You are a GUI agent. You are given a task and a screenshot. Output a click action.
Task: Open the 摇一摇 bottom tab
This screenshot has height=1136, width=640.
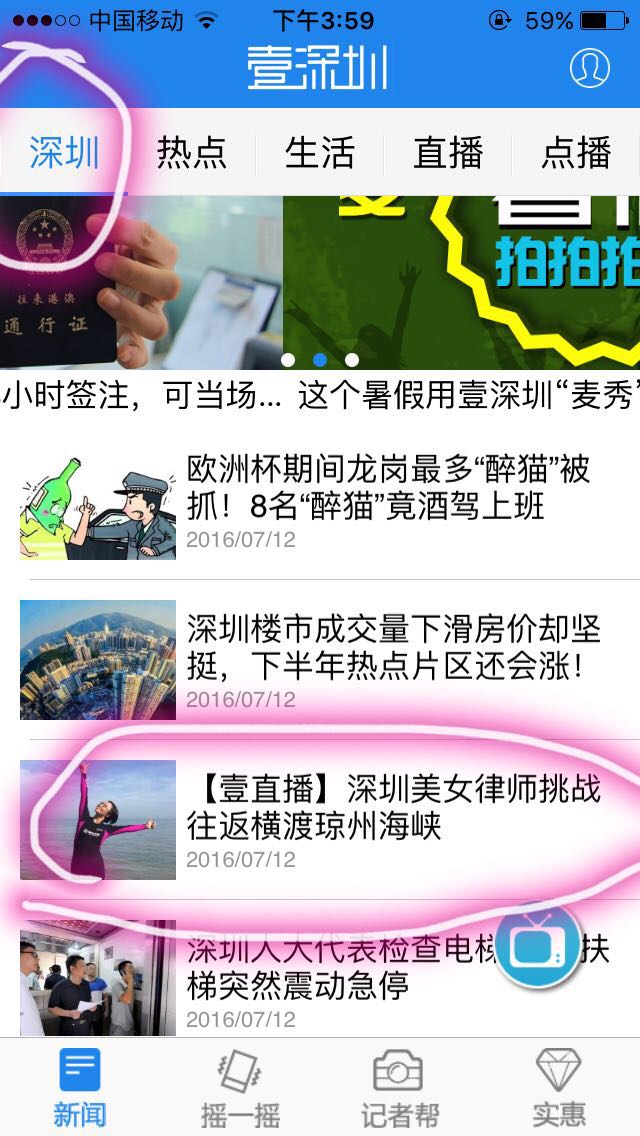point(239,1087)
